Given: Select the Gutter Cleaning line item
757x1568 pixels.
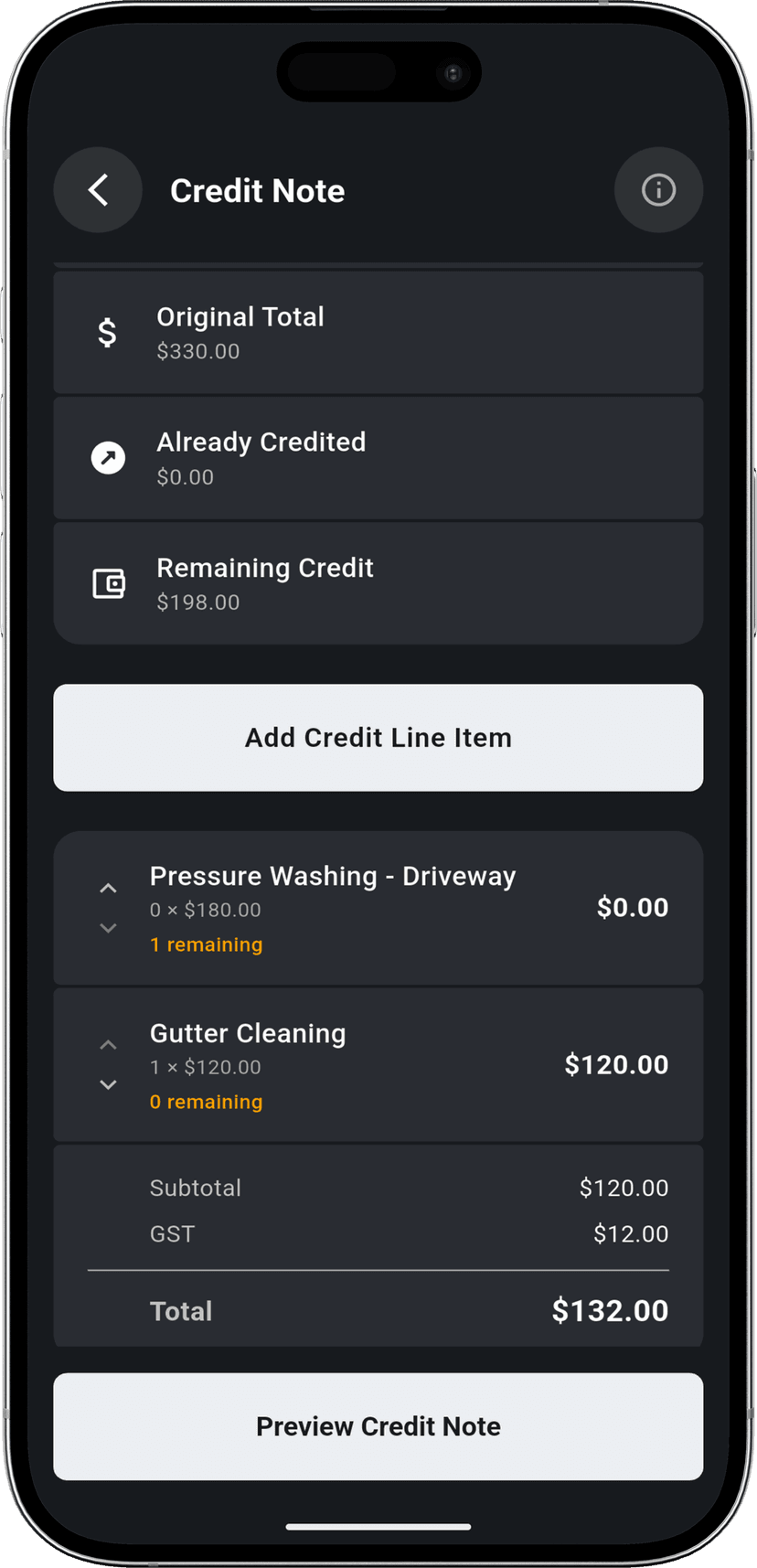Looking at the screenshot, I should point(378,1064).
